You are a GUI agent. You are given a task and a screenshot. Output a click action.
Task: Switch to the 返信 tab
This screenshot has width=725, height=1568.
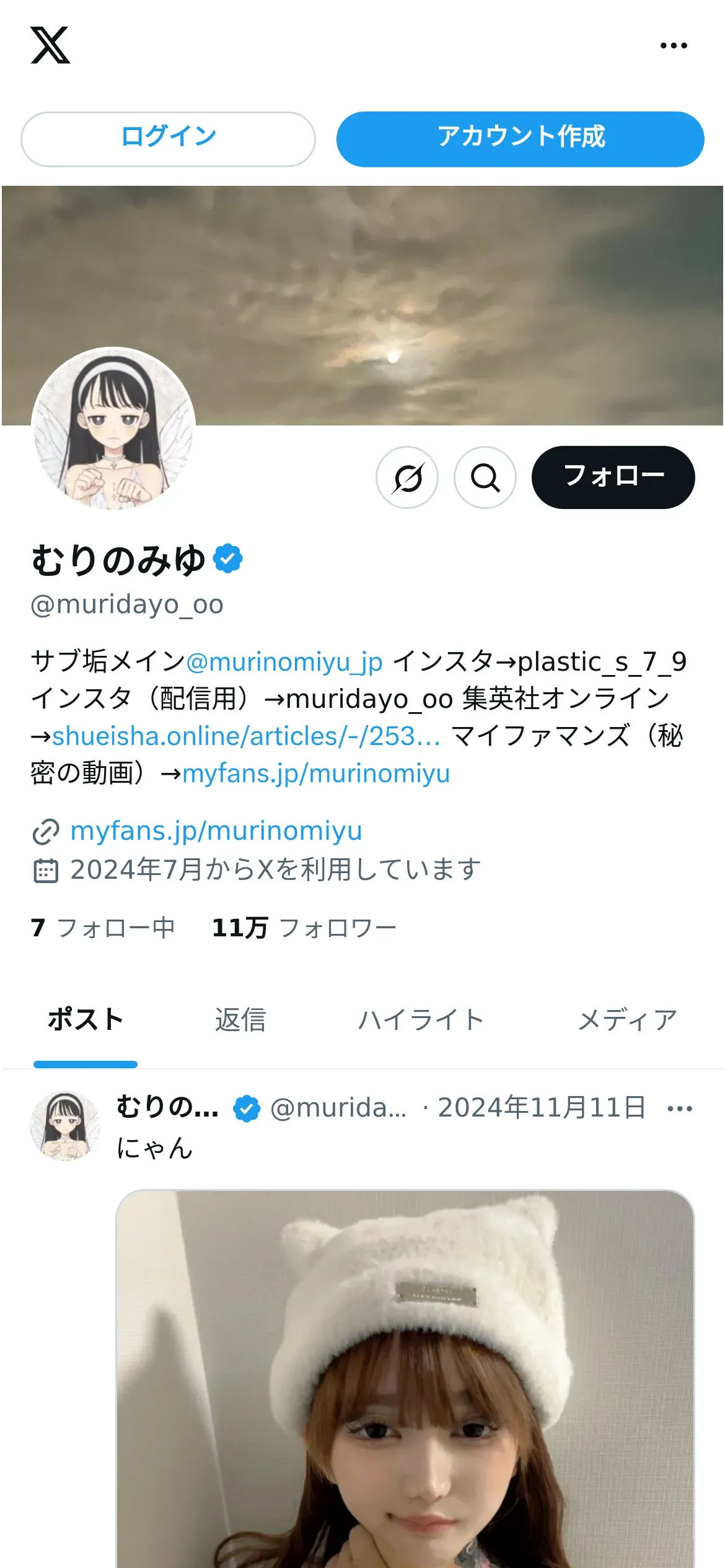pyautogui.click(x=240, y=1020)
